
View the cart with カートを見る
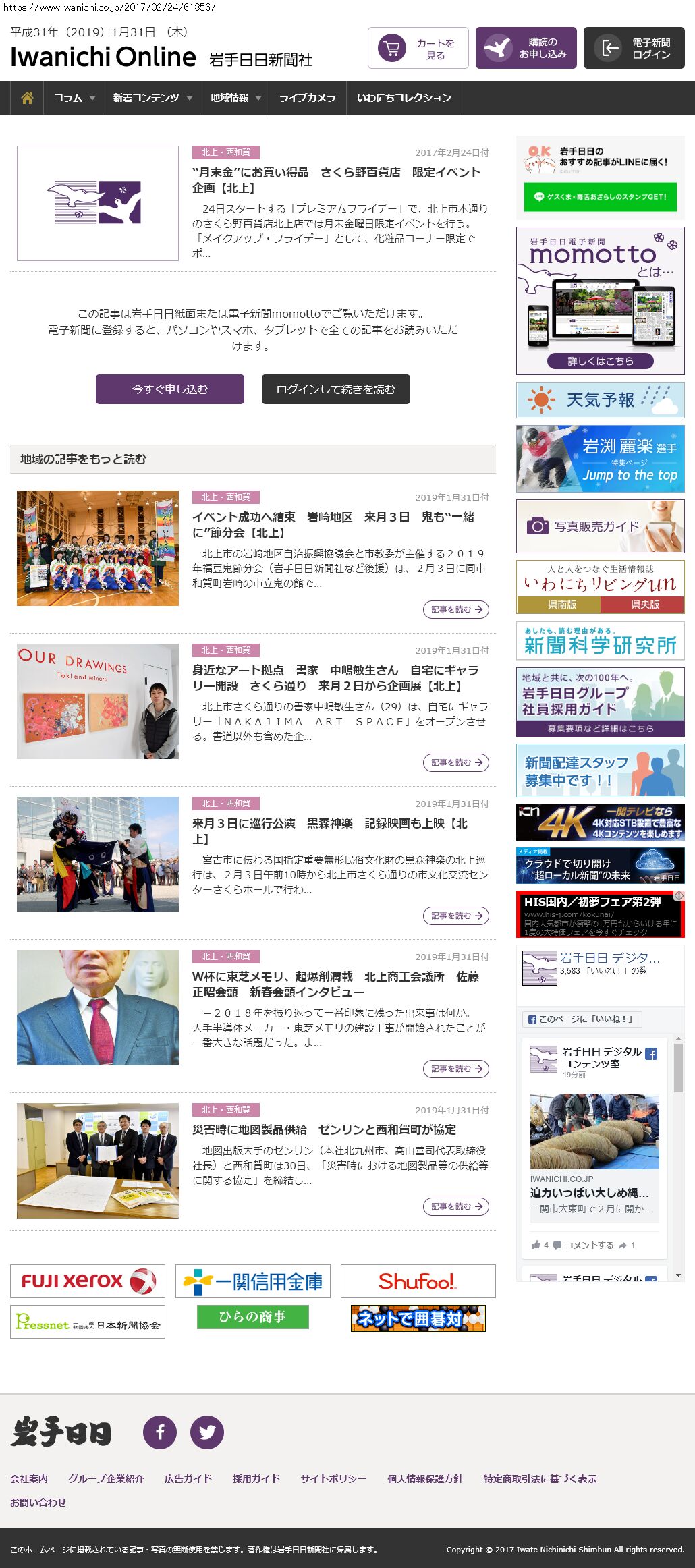pyautogui.click(x=418, y=49)
